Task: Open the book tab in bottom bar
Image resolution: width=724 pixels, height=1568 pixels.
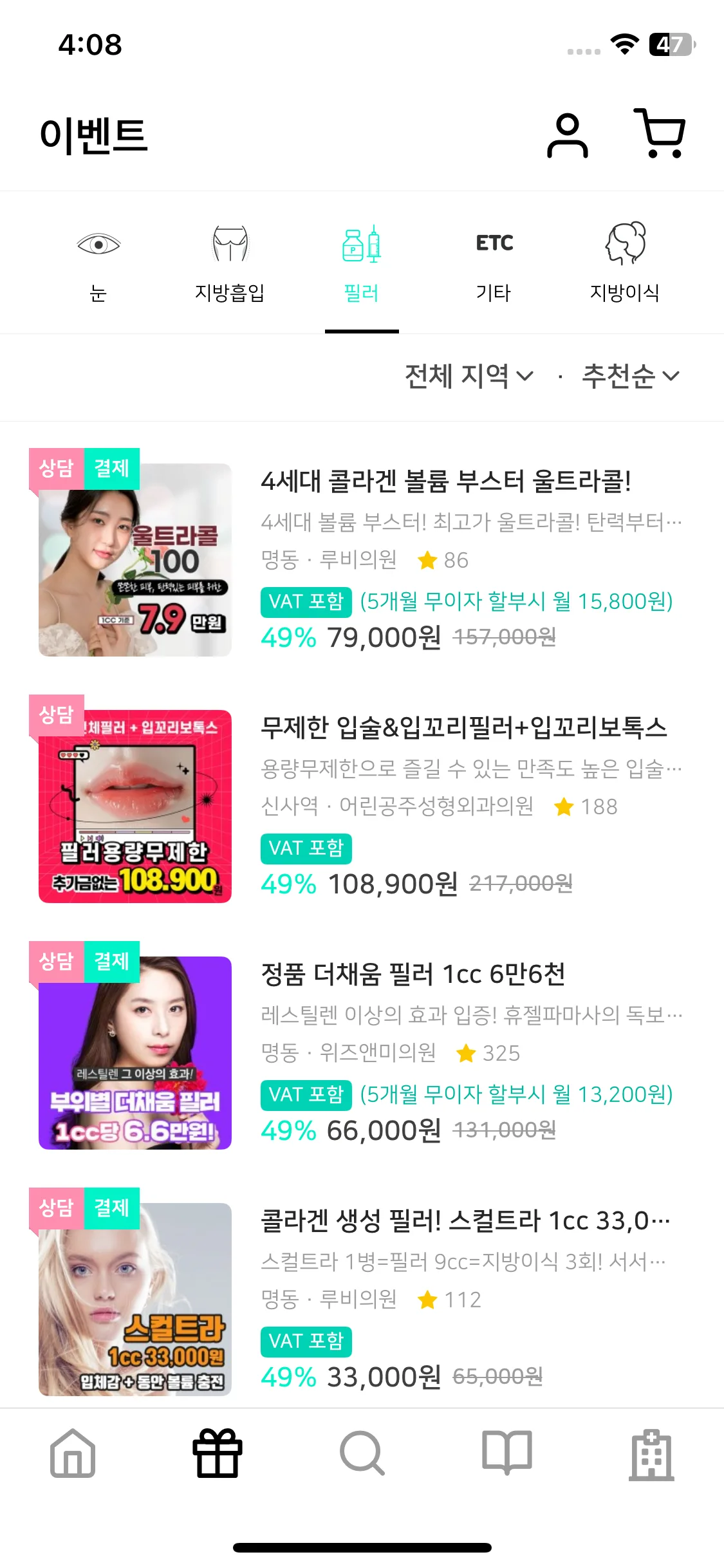Action: [507, 1453]
